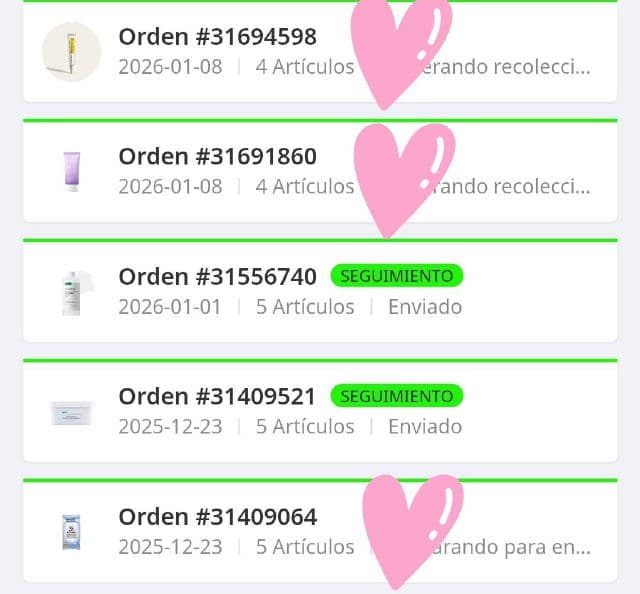Track order #31409521 via Seguimiento
Screen dimensions: 640x594
pyautogui.click(x=396, y=396)
